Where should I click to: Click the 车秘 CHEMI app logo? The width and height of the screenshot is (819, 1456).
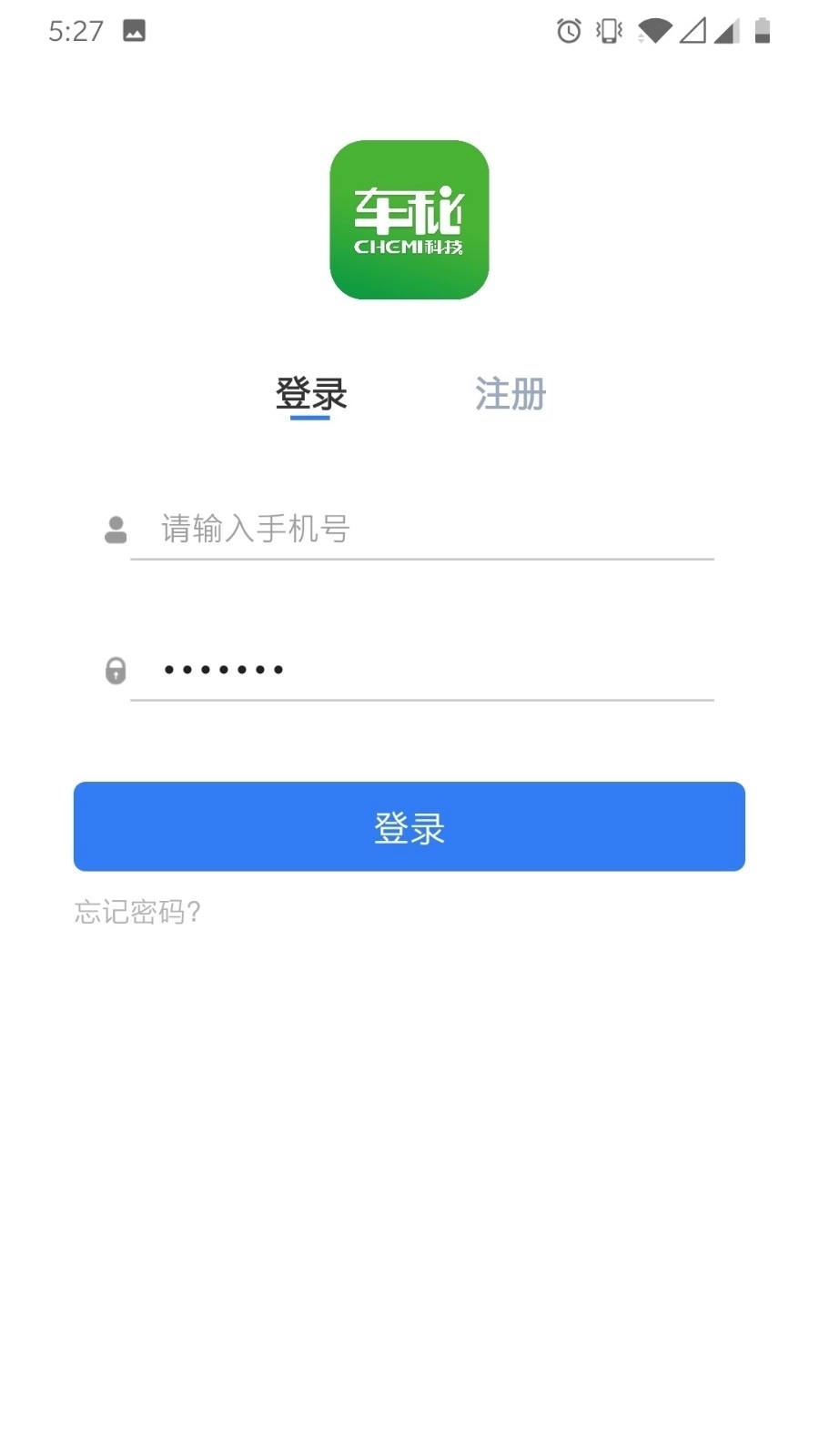409,219
